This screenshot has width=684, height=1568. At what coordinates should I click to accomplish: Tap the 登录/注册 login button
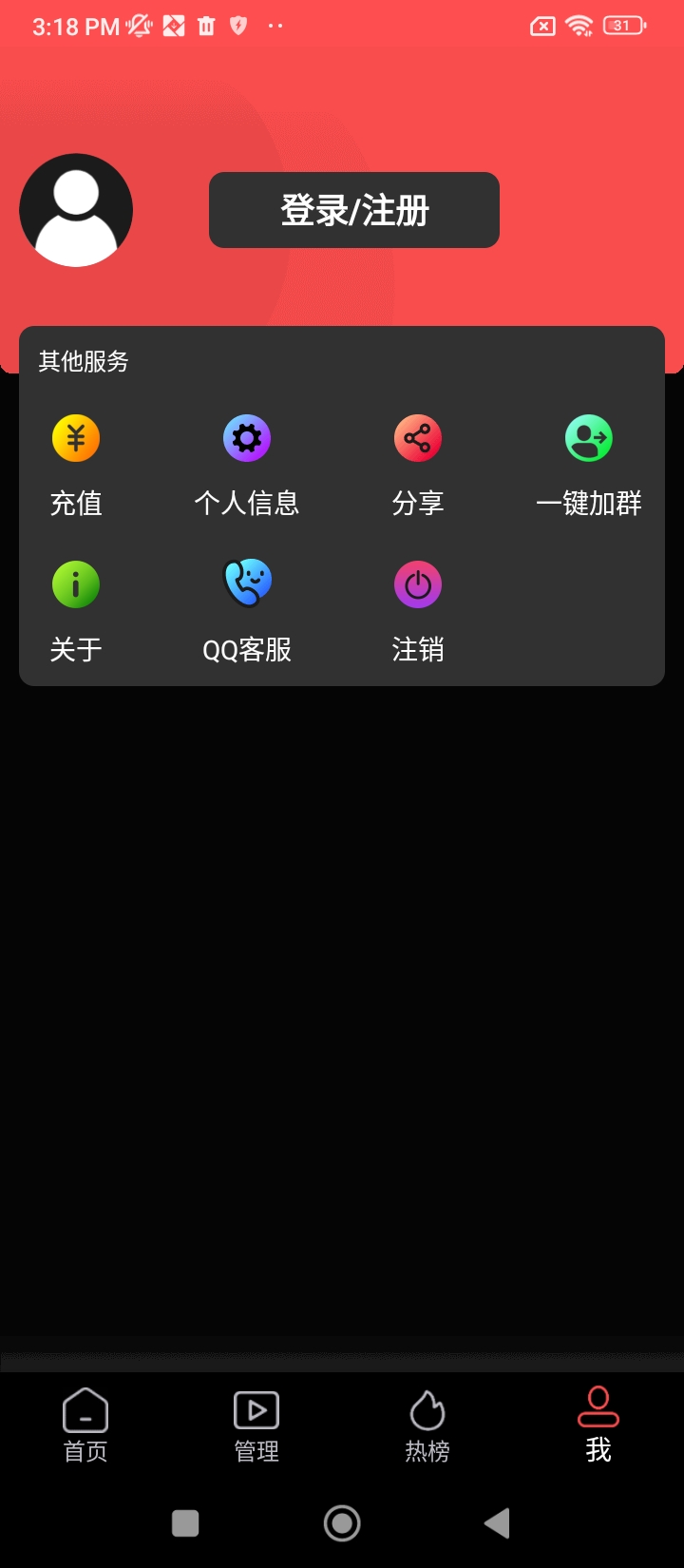(353, 210)
